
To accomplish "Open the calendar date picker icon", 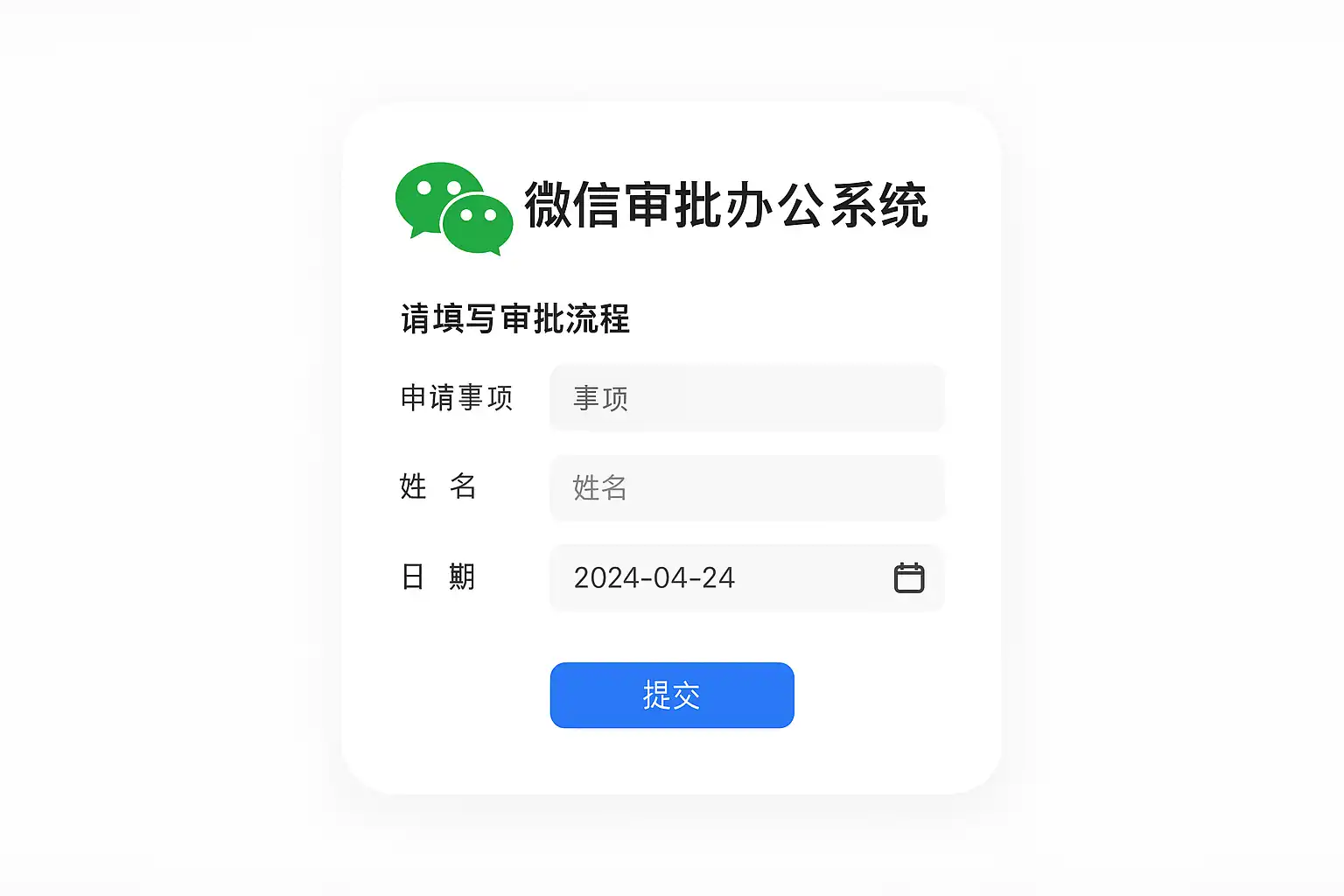I will pos(909,578).
